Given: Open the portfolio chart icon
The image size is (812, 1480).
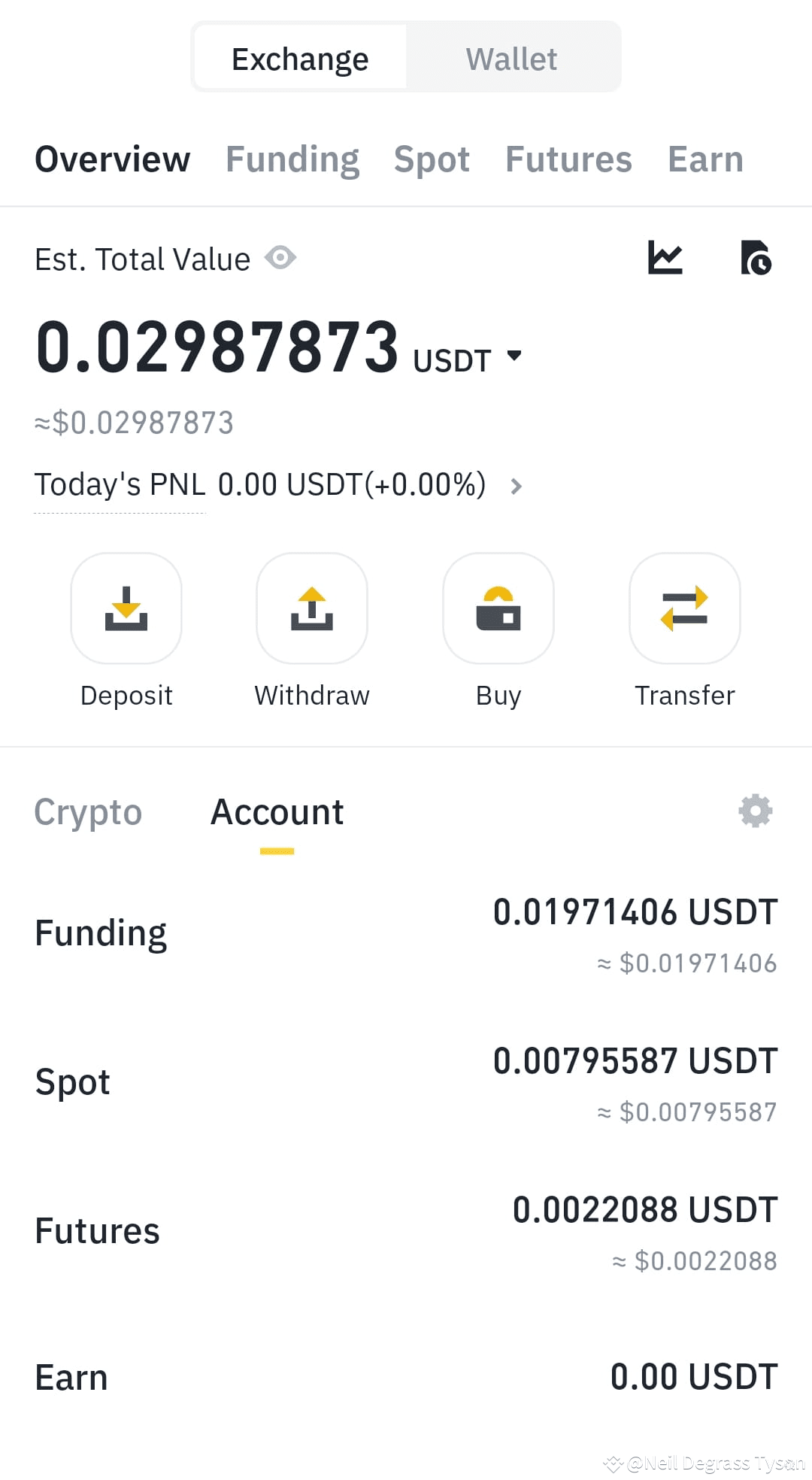Looking at the screenshot, I should 665,258.
